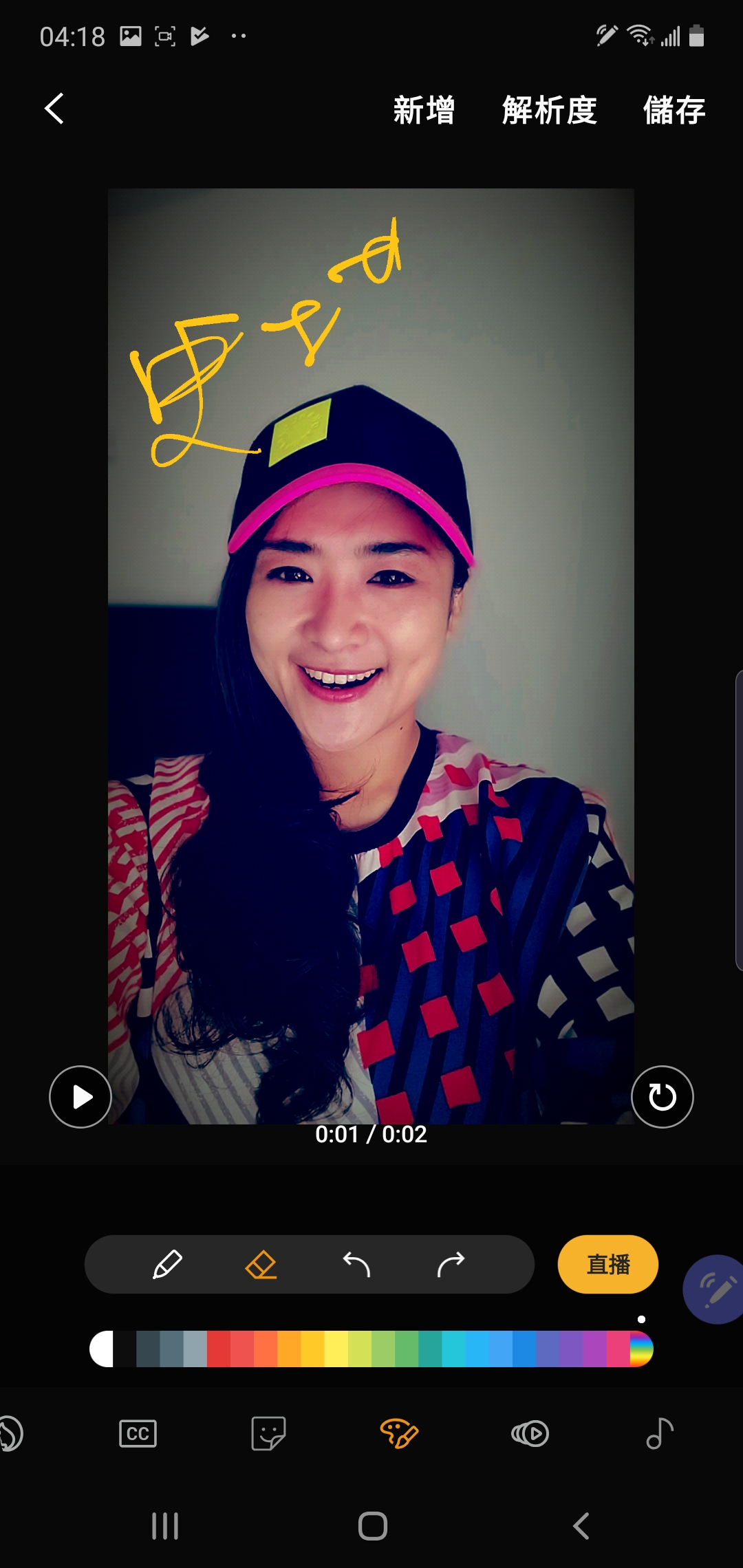The width and height of the screenshot is (743, 1568).
Task: Redo the drawing stroke
Action: tap(451, 1264)
